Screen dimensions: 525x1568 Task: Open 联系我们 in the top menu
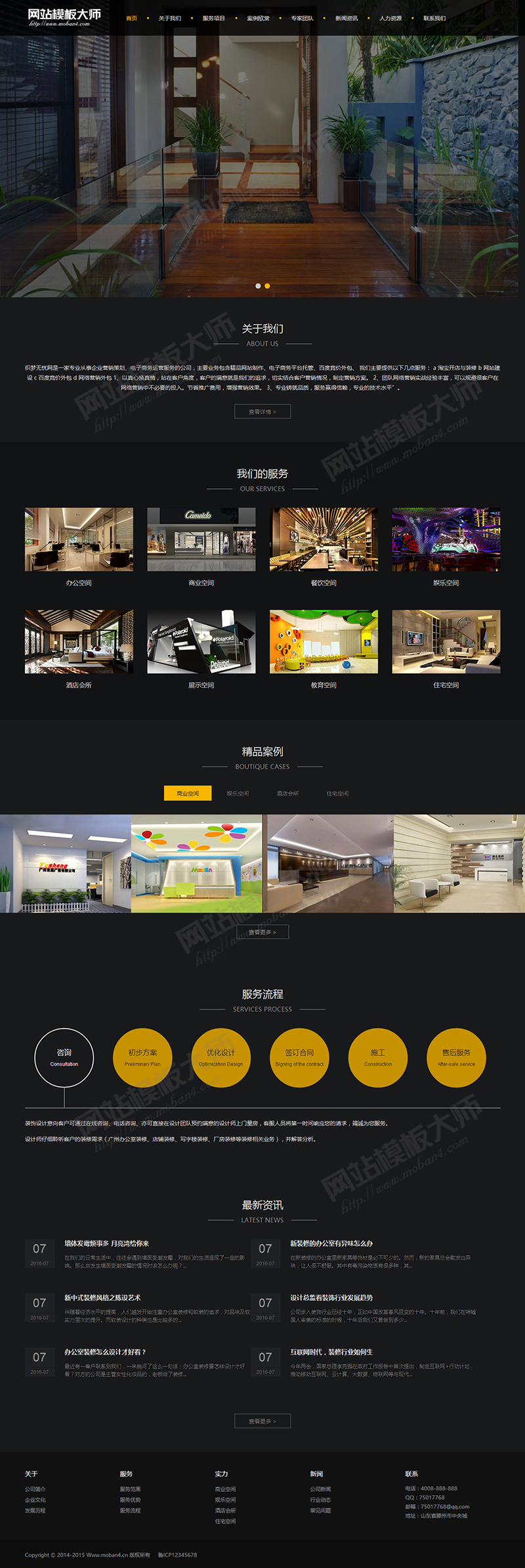click(x=434, y=18)
